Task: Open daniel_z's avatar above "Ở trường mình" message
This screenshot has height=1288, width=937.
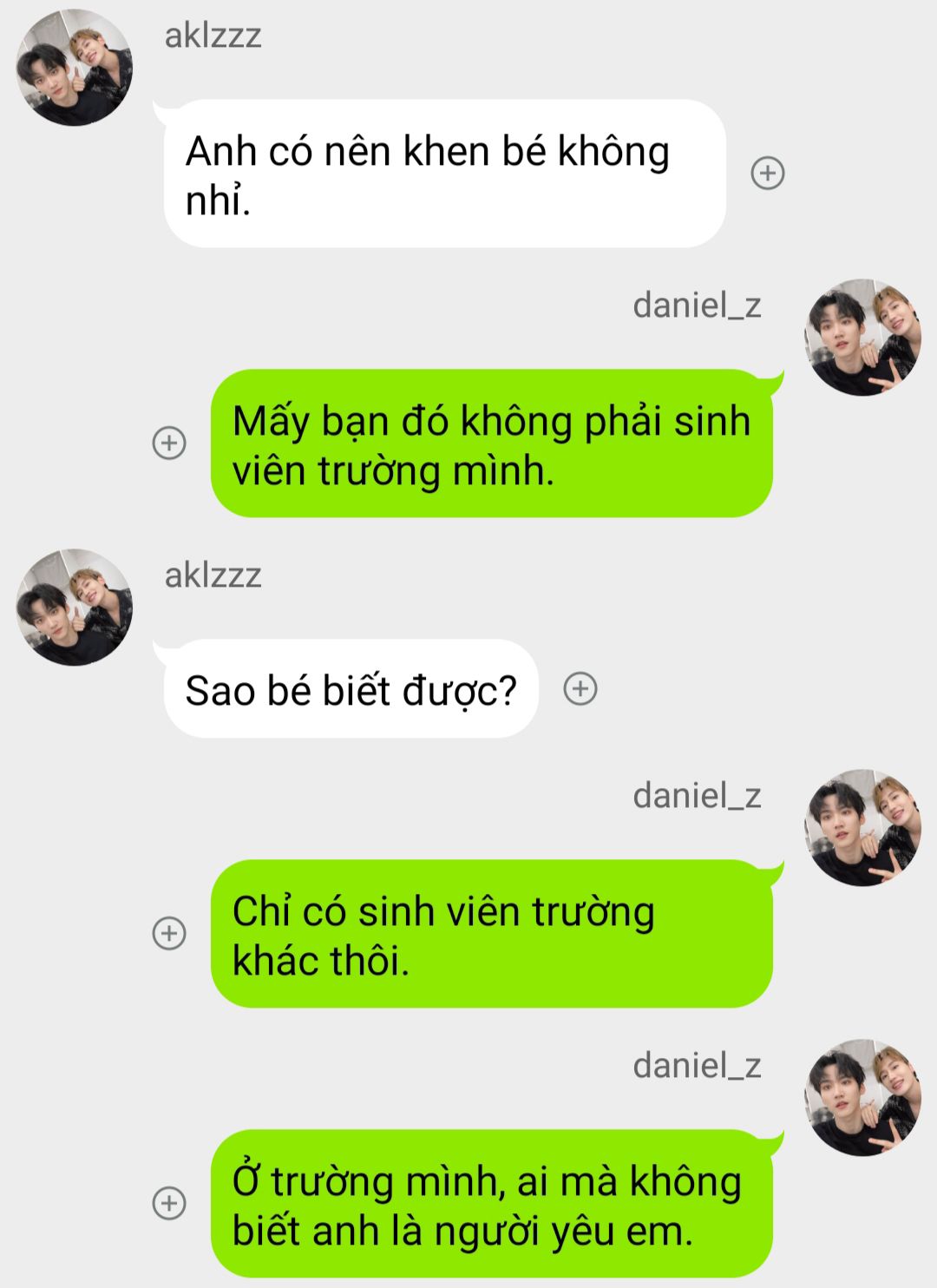Action: click(862, 1097)
